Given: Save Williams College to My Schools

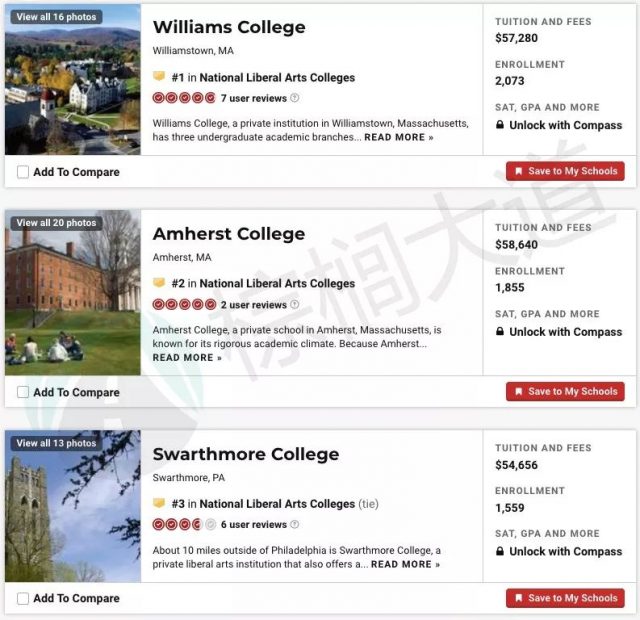Looking at the screenshot, I should [x=565, y=171].
